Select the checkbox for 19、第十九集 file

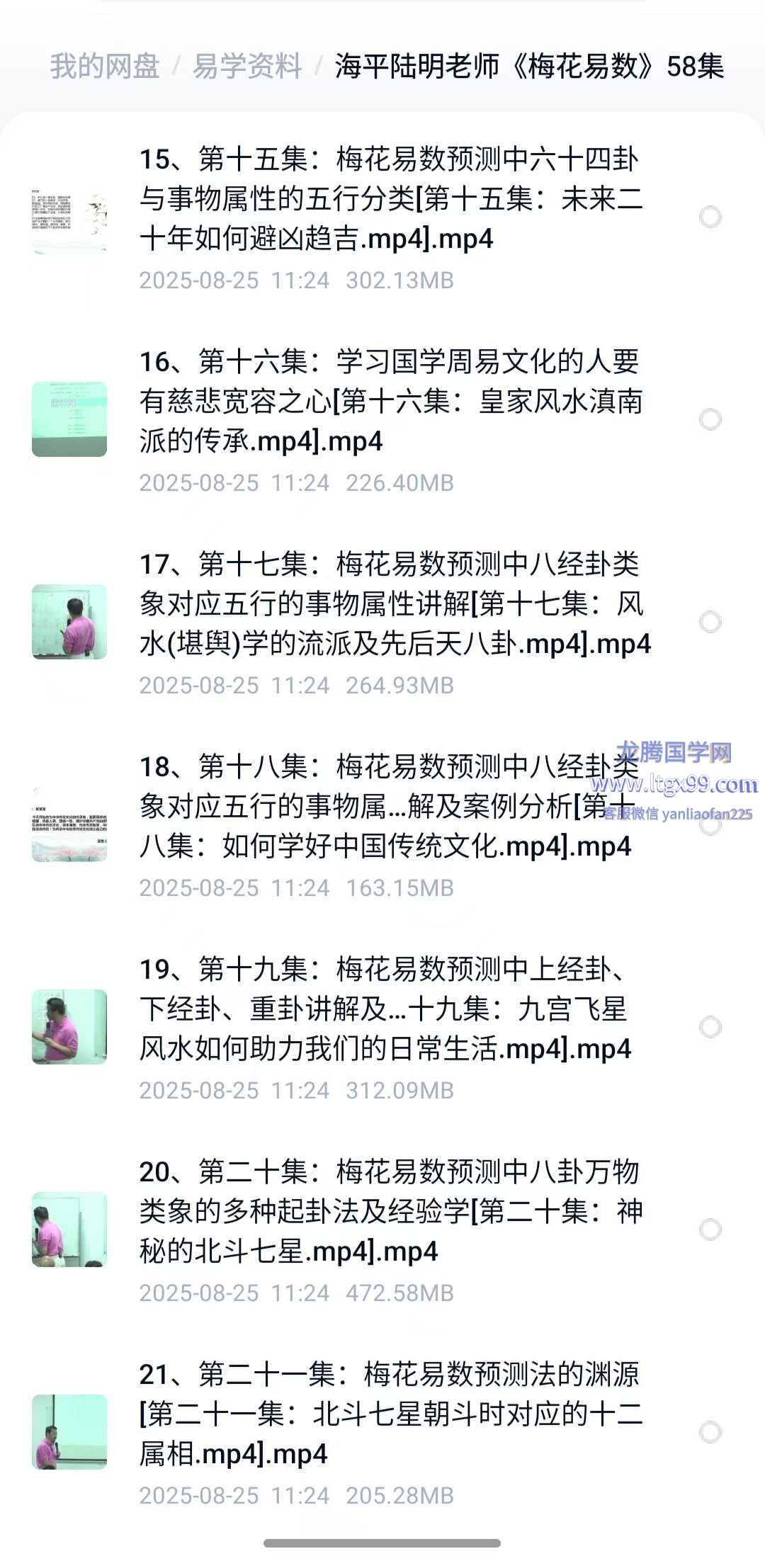tap(710, 1027)
